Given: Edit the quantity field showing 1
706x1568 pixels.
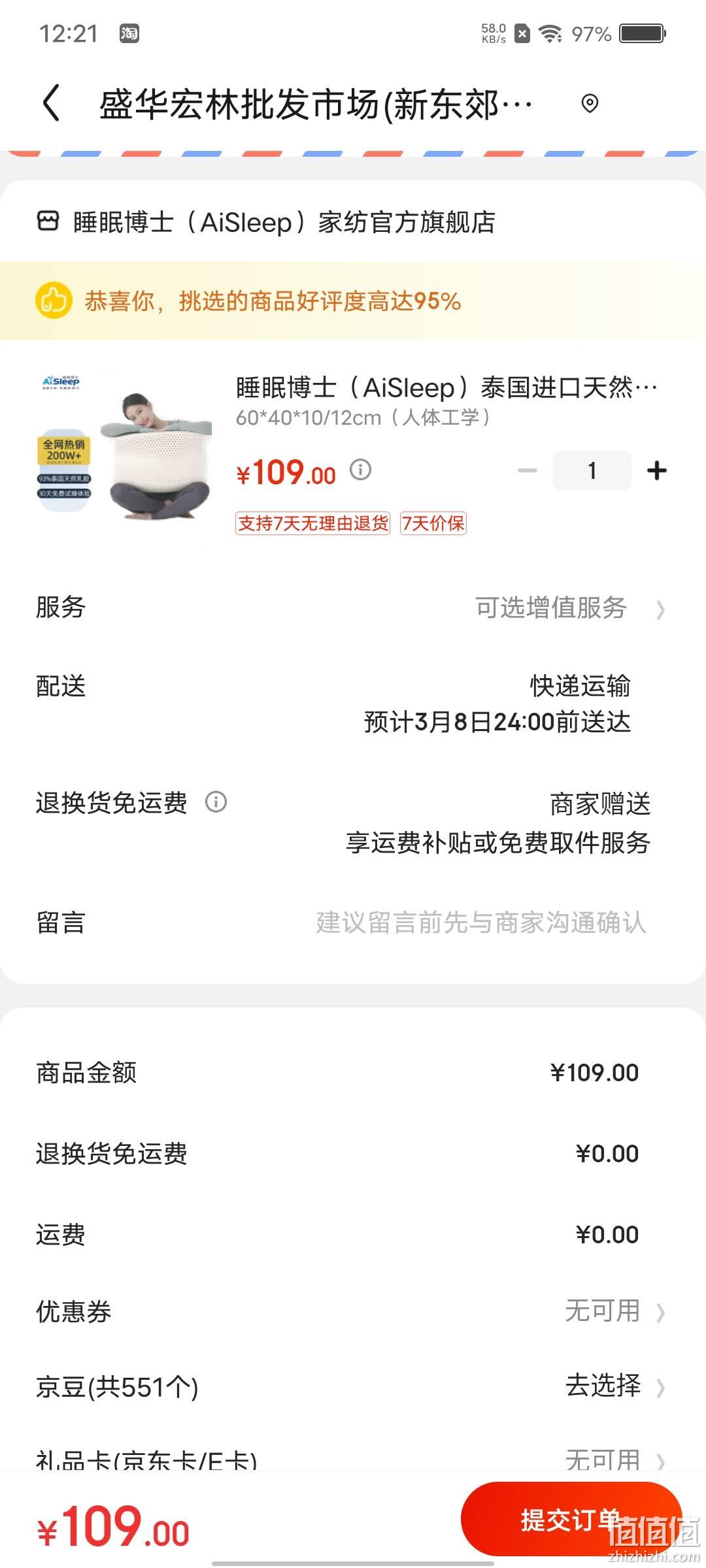Looking at the screenshot, I should 592,470.
